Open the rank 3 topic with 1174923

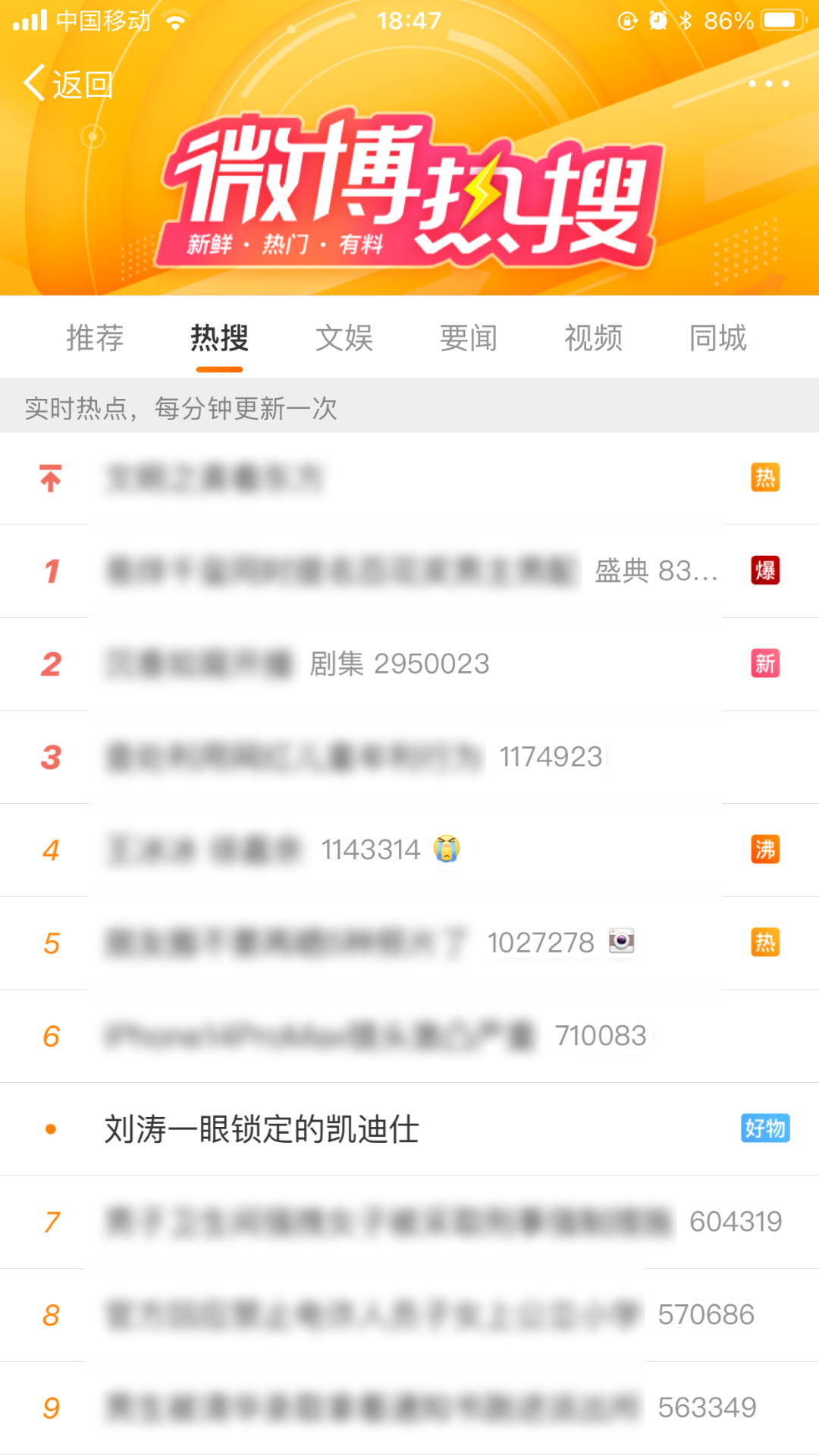point(353,757)
